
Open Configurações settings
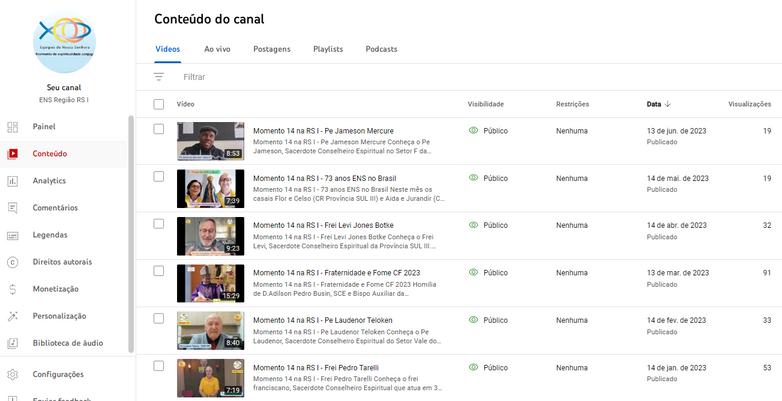pyautogui.click(x=58, y=374)
